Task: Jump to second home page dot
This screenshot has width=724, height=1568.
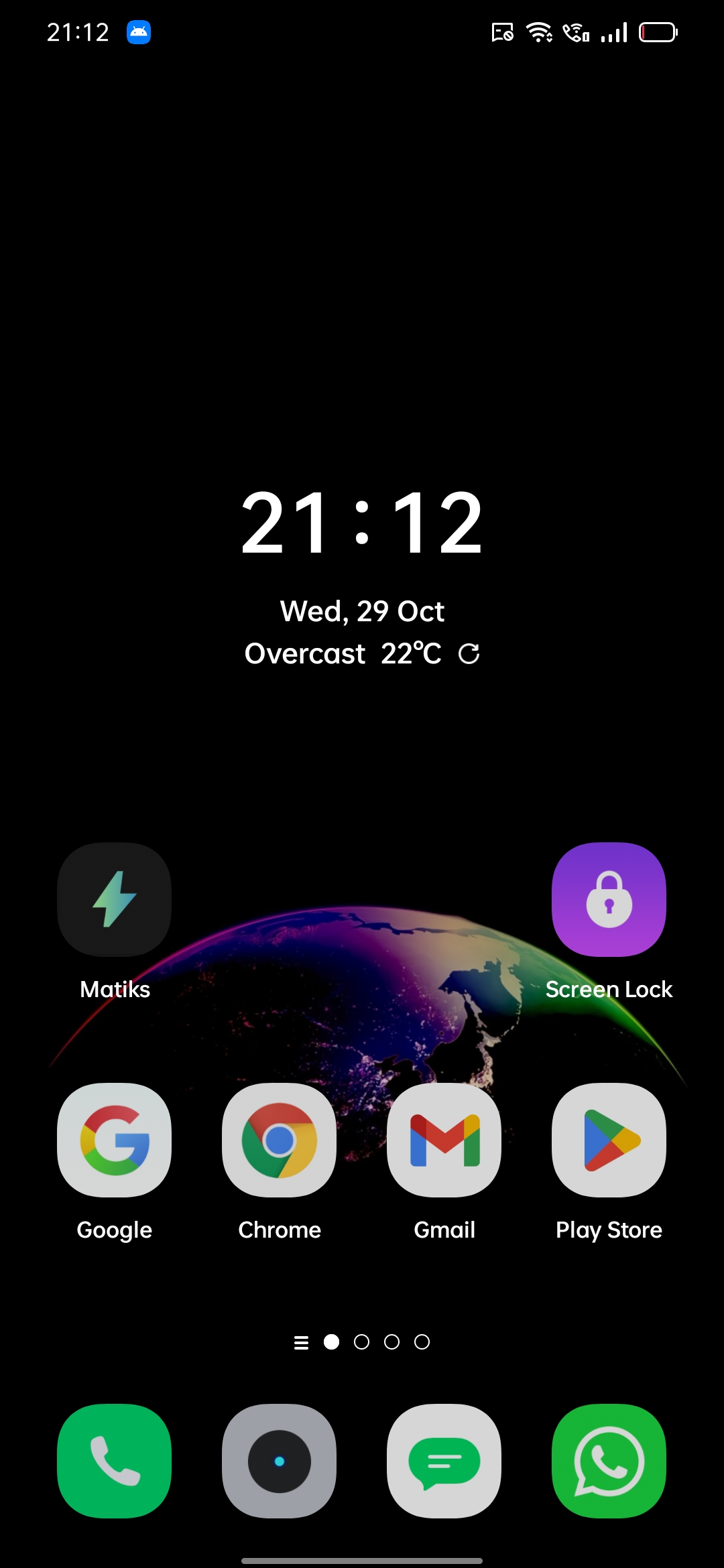Action: pos(361,1342)
